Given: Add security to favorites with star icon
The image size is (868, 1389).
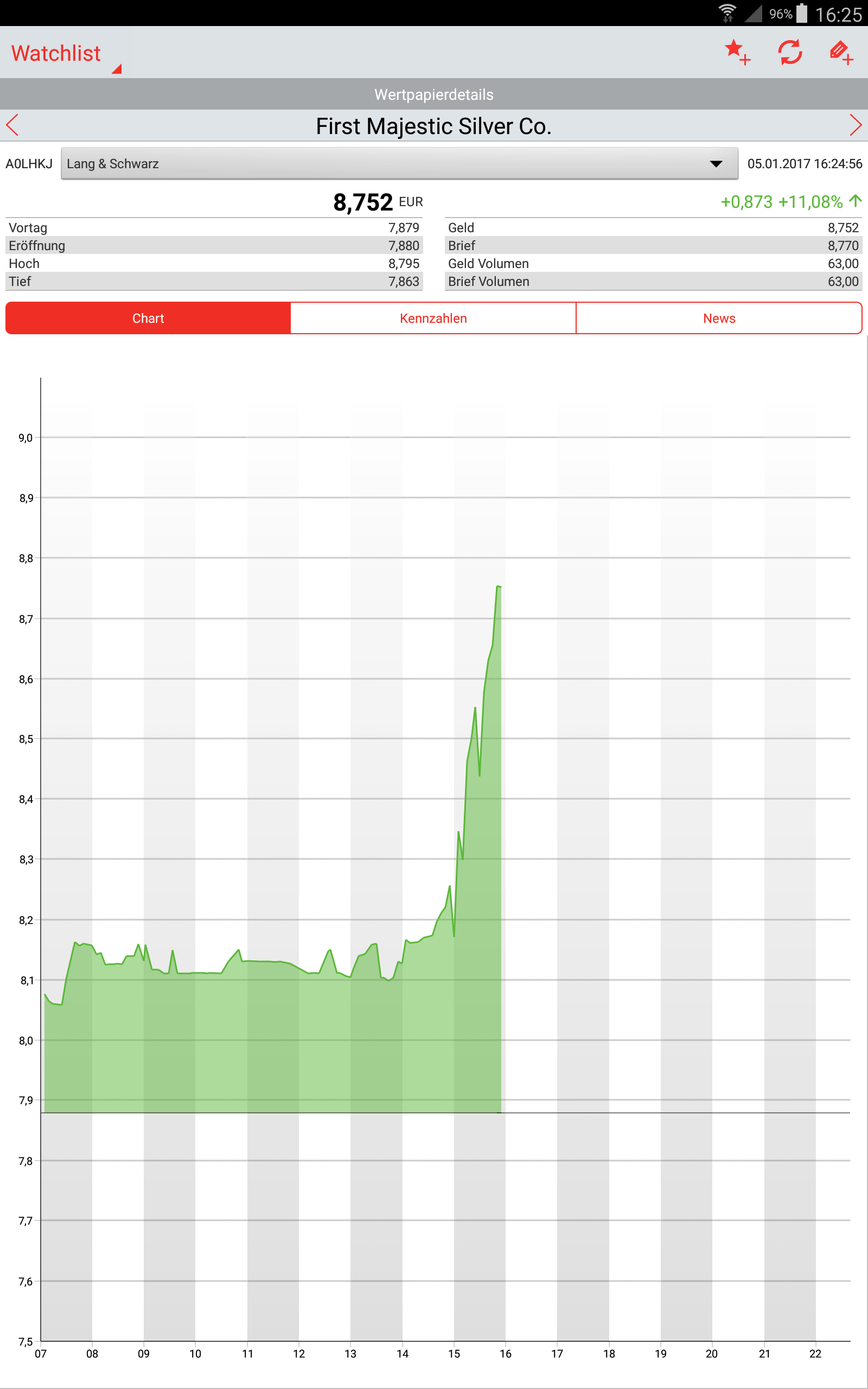Looking at the screenshot, I should click(x=737, y=52).
